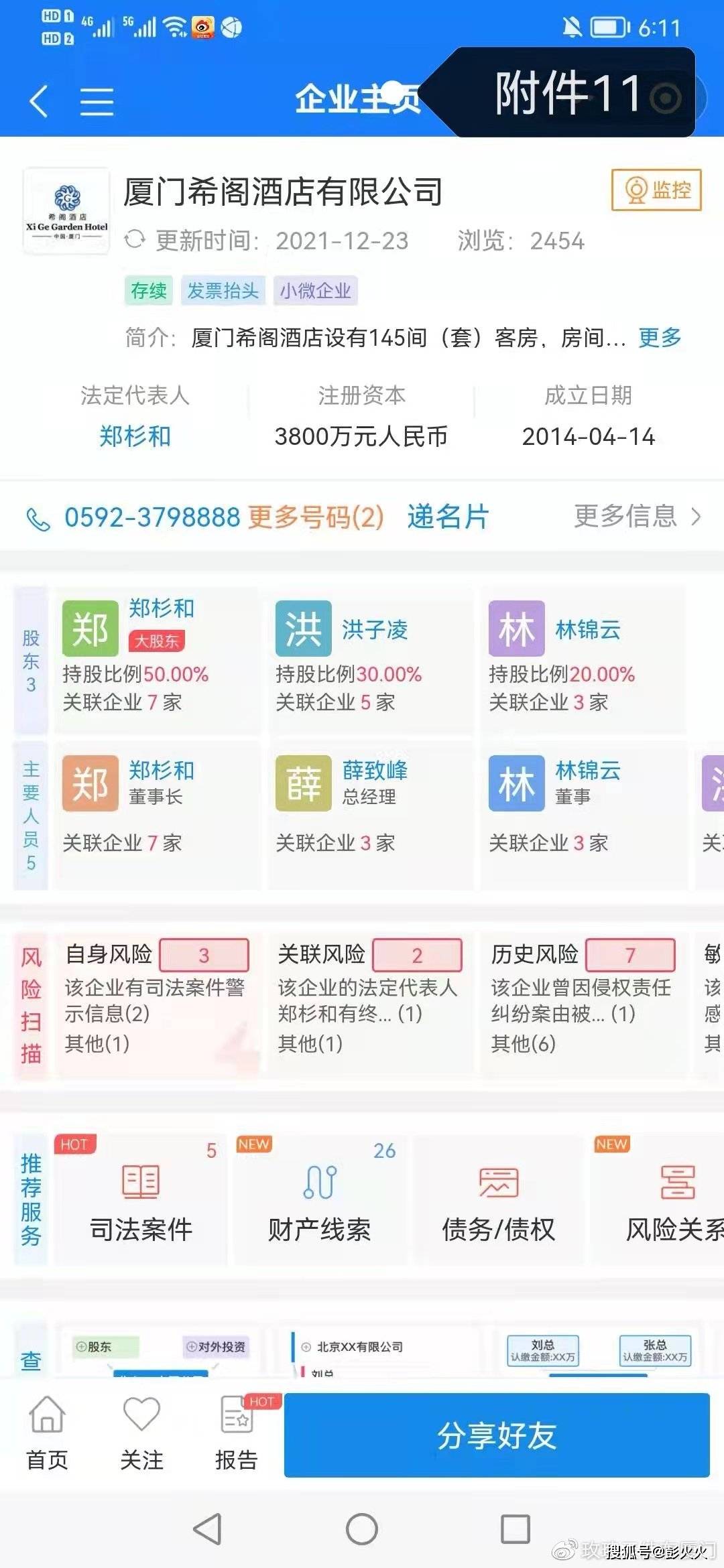The width and height of the screenshot is (724, 1568).
Task: Open 更多信息 details
Action: (637, 517)
